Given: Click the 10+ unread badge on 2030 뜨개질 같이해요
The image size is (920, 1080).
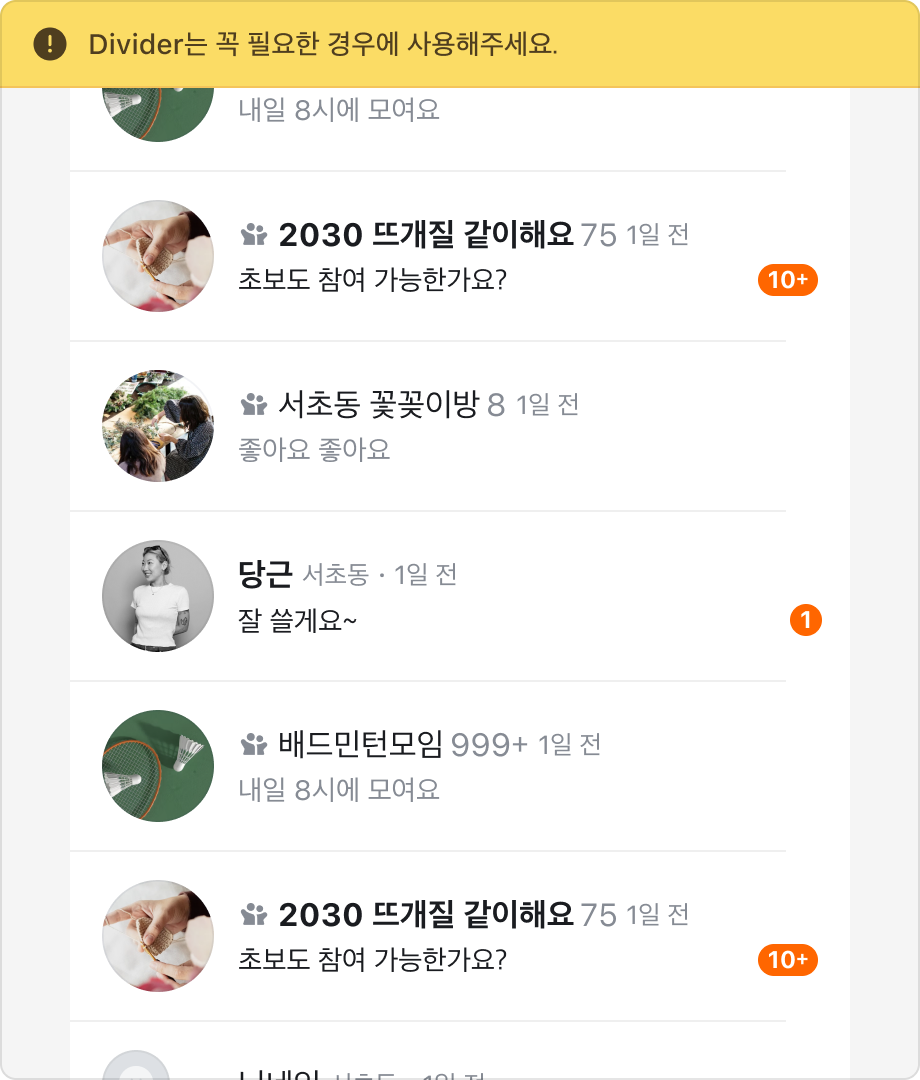Looking at the screenshot, I should coord(786,280).
